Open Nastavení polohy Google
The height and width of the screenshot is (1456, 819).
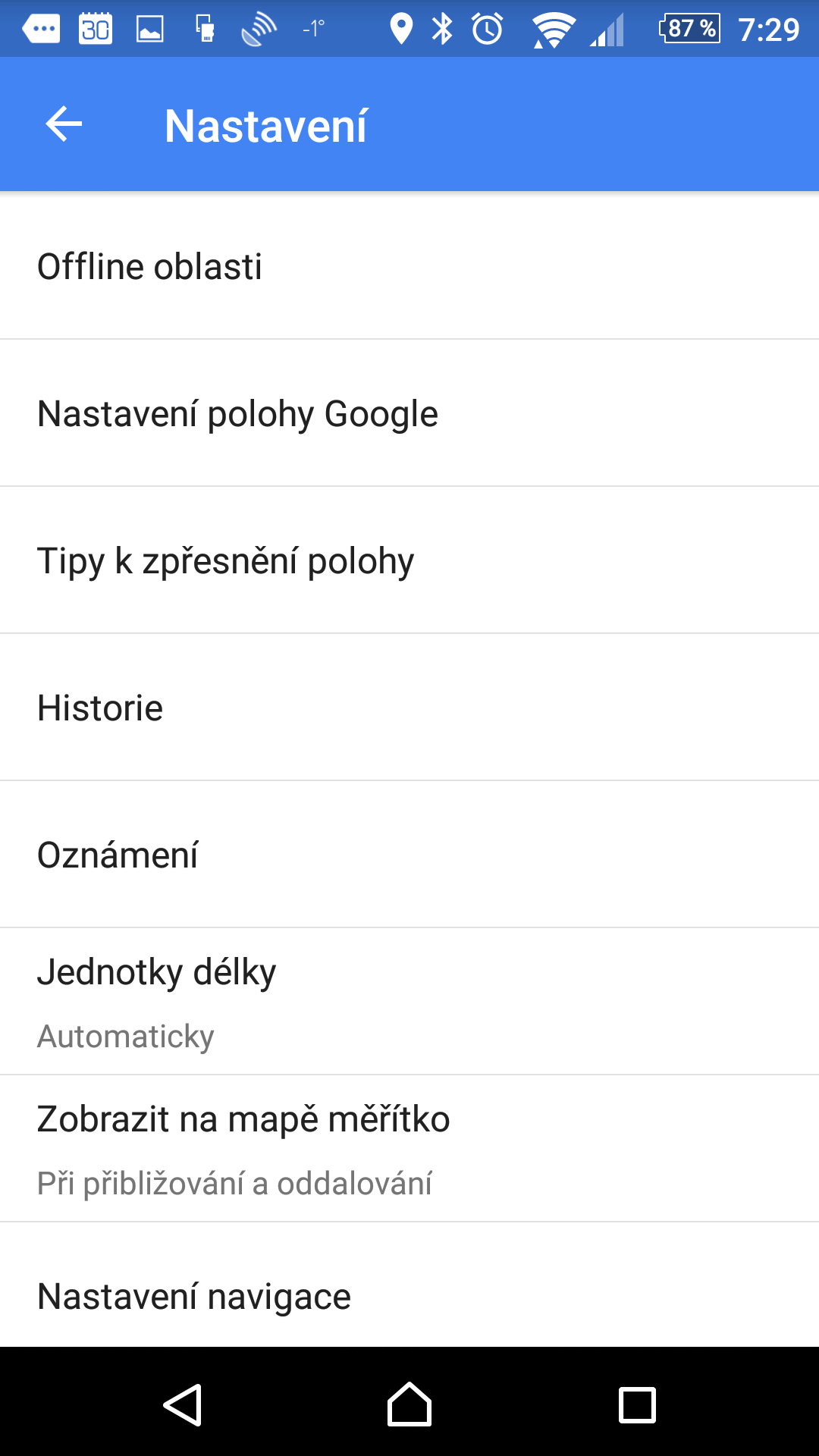coord(409,413)
